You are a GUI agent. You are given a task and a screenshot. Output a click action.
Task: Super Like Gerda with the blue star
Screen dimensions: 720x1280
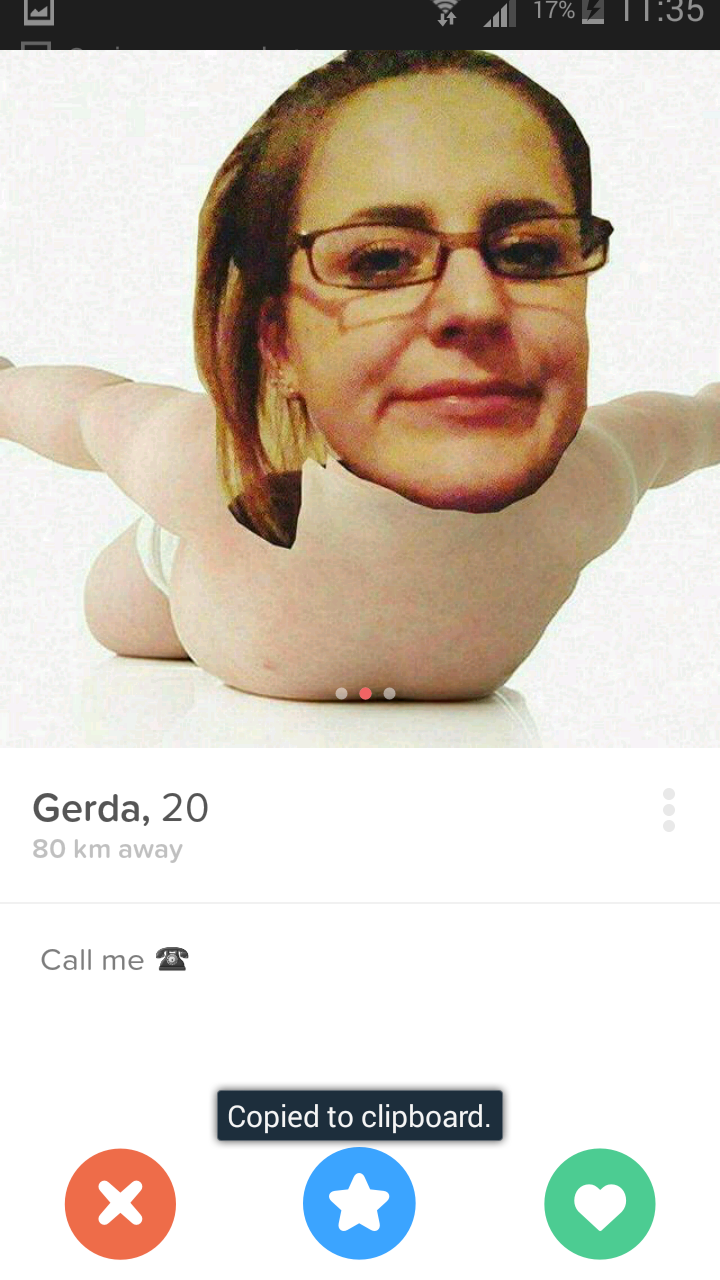359,1204
